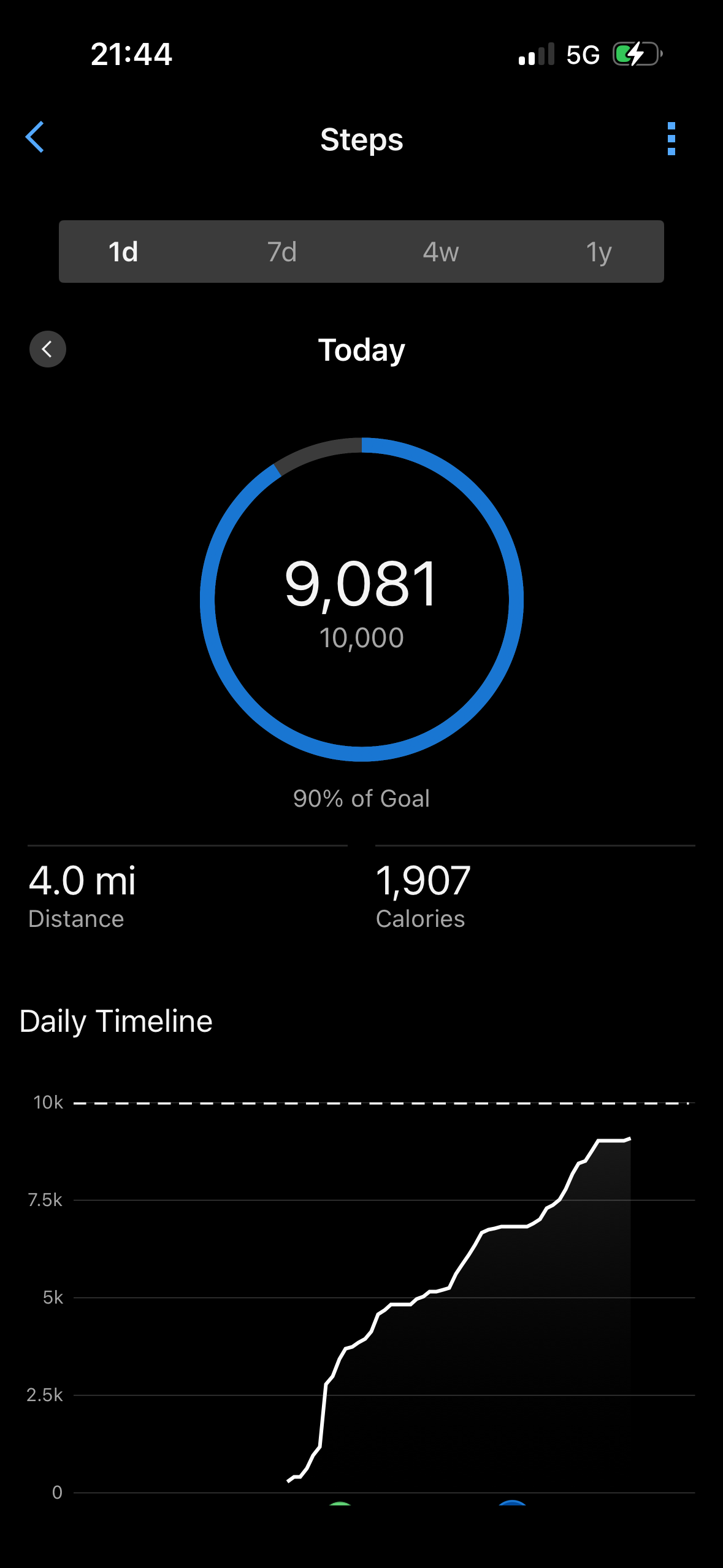This screenshot has height=1568, width=723.
Task: Open the three-dot overflow menu
Action: (x=671, y=139)
